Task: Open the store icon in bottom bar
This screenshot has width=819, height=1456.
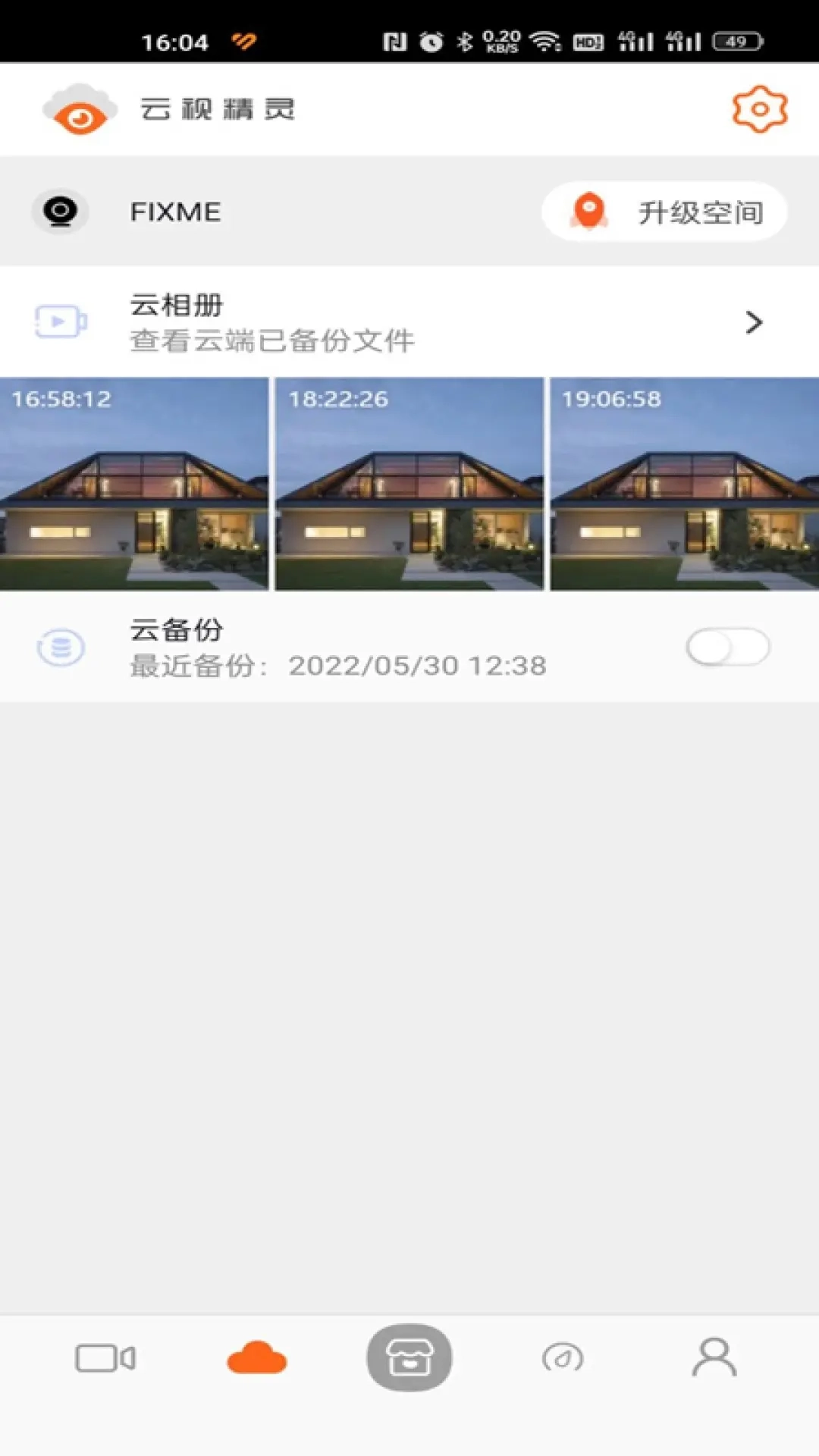Action: click(x=409, y=1359)
